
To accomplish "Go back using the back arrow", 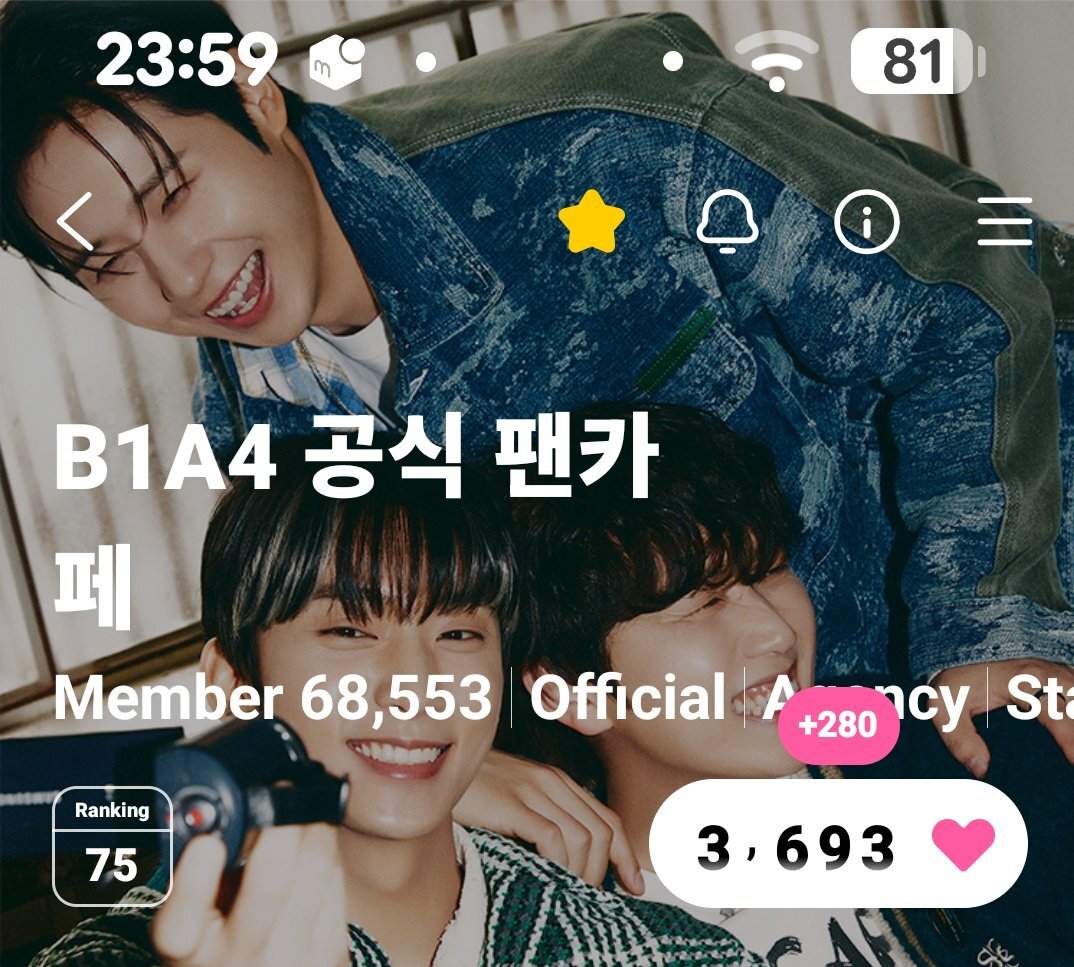I will tap(76, 222).
